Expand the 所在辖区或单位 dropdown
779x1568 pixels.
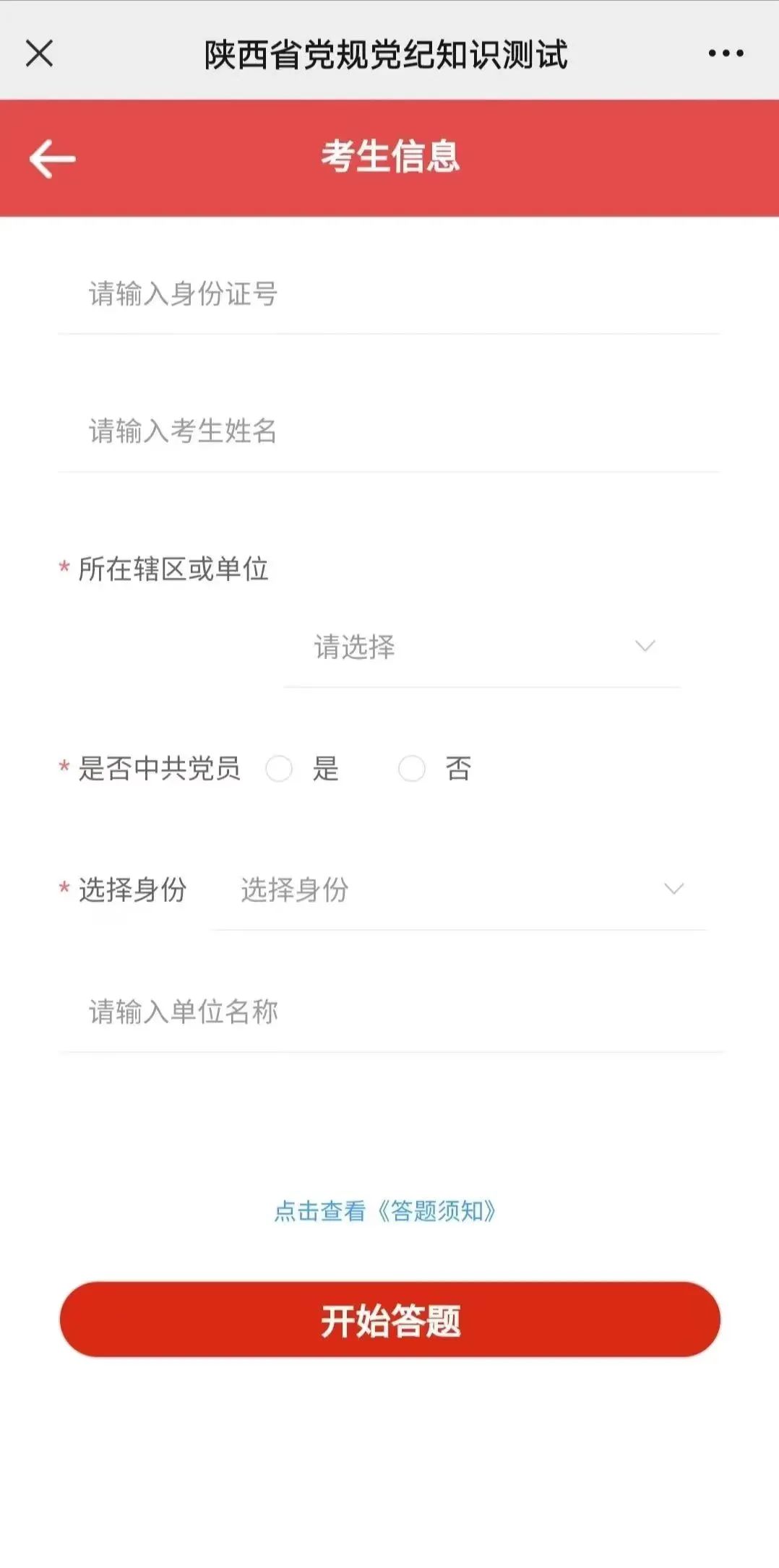[x=482, y=647]
